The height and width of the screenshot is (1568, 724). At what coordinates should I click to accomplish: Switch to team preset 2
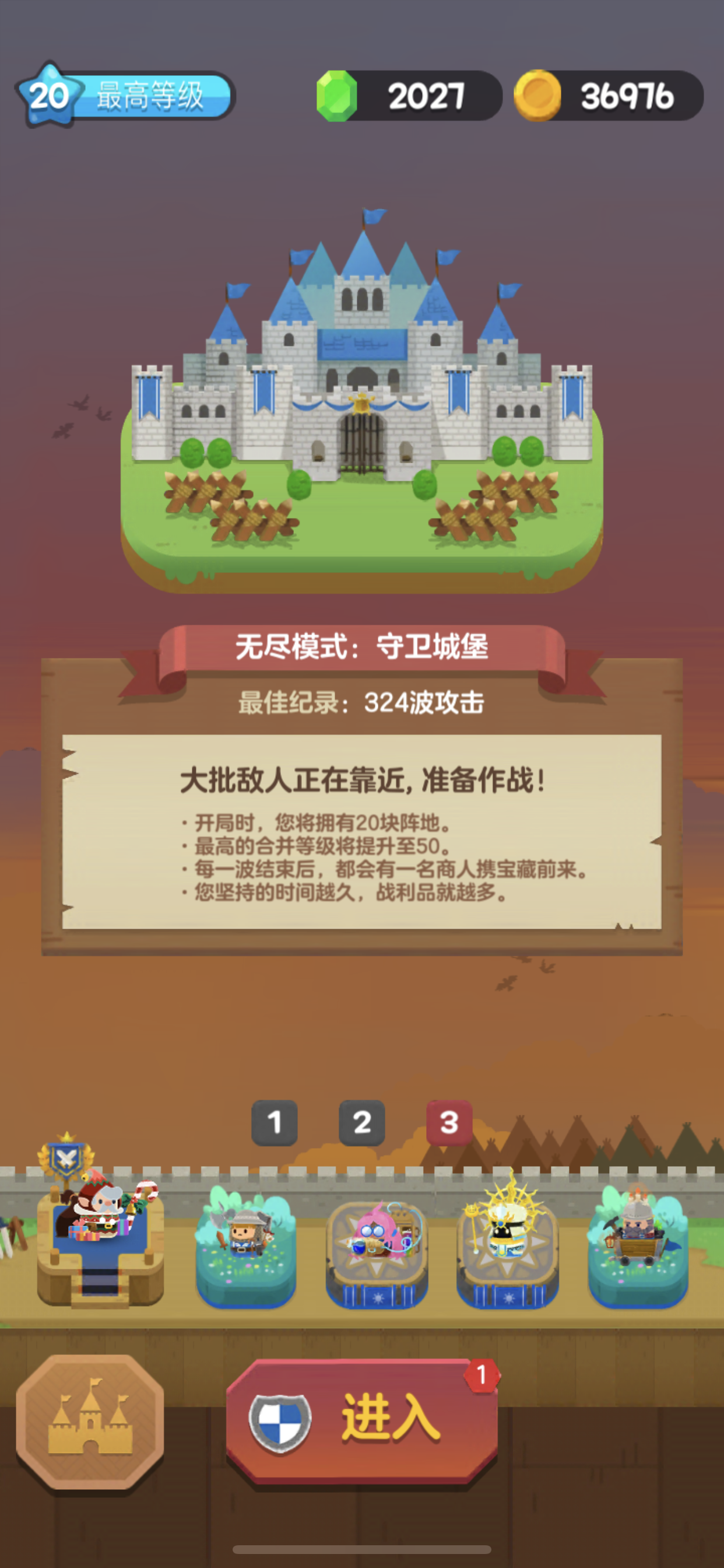coord(361,1122)
